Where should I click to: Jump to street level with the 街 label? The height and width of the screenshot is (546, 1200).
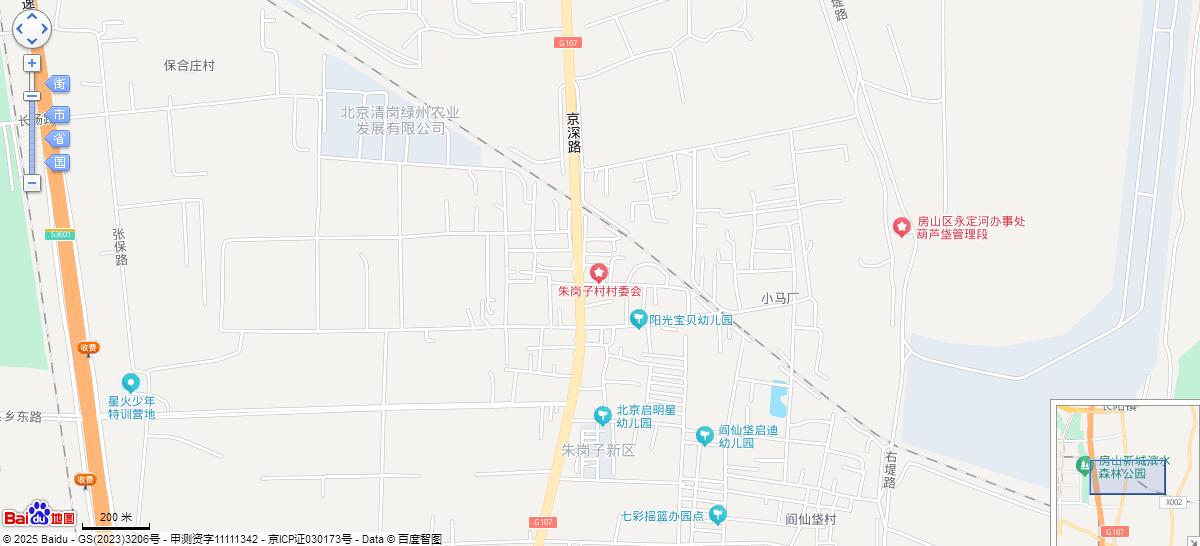pyautogui.click(x=60, y=84)
